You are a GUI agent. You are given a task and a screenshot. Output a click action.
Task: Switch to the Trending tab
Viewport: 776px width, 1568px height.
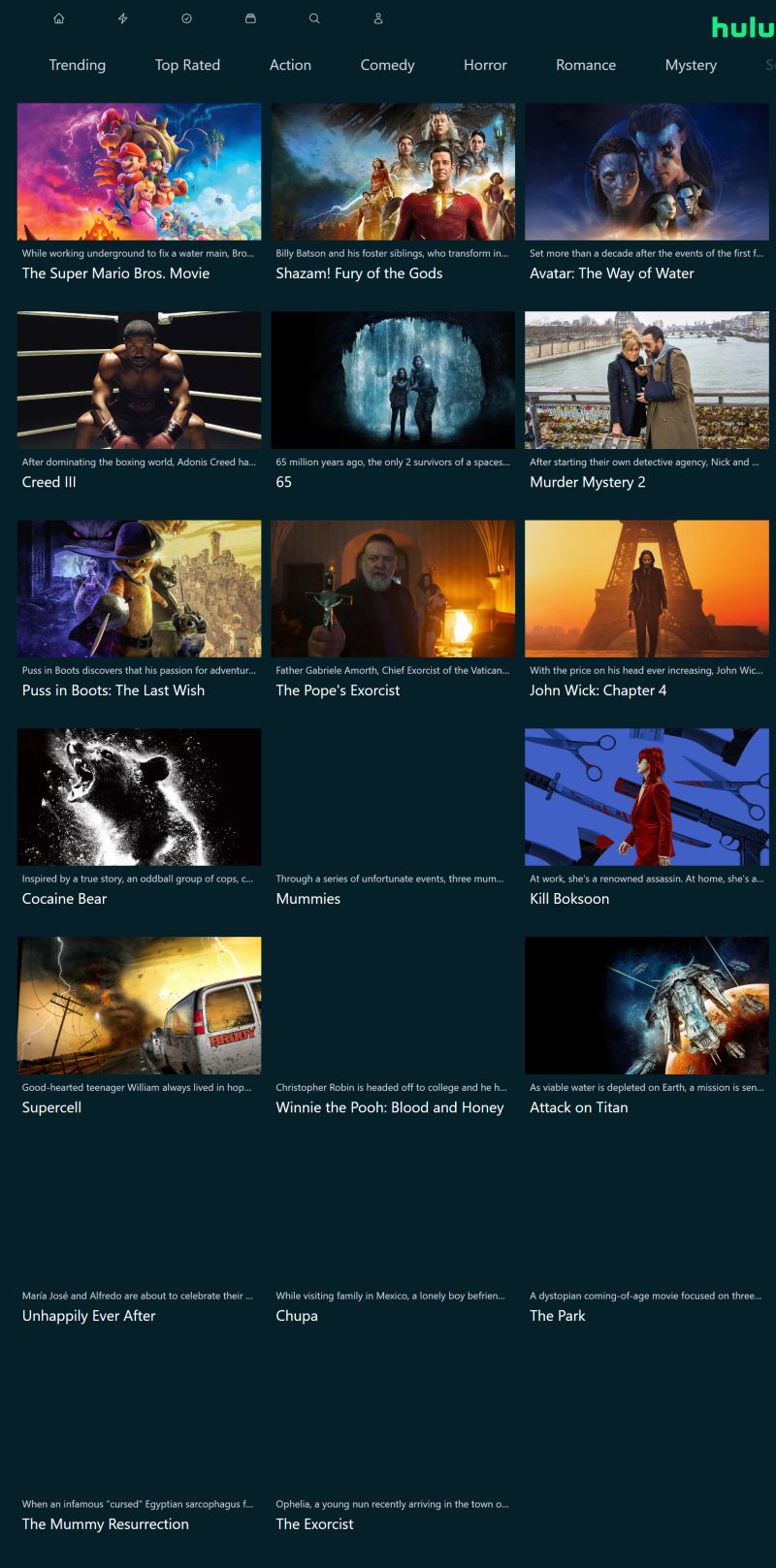click(78, 65)
